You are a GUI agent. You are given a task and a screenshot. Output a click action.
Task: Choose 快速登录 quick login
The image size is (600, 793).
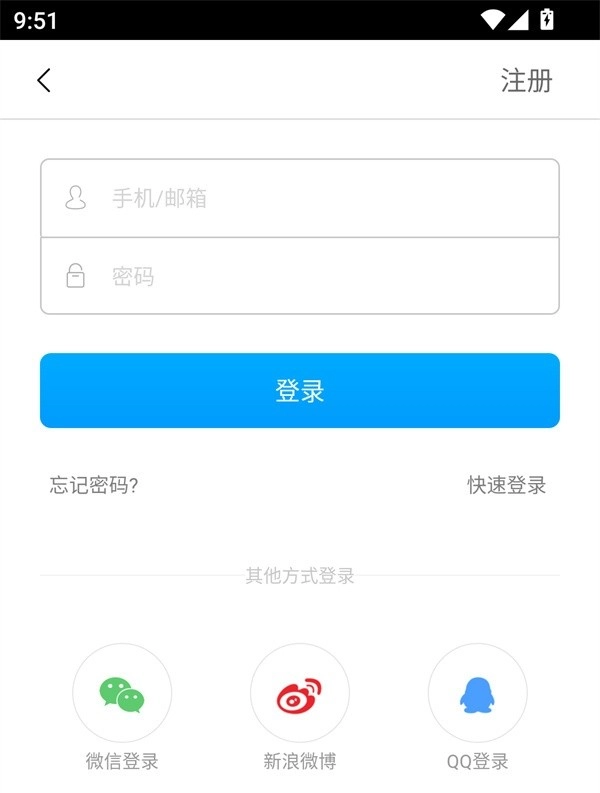507,486
